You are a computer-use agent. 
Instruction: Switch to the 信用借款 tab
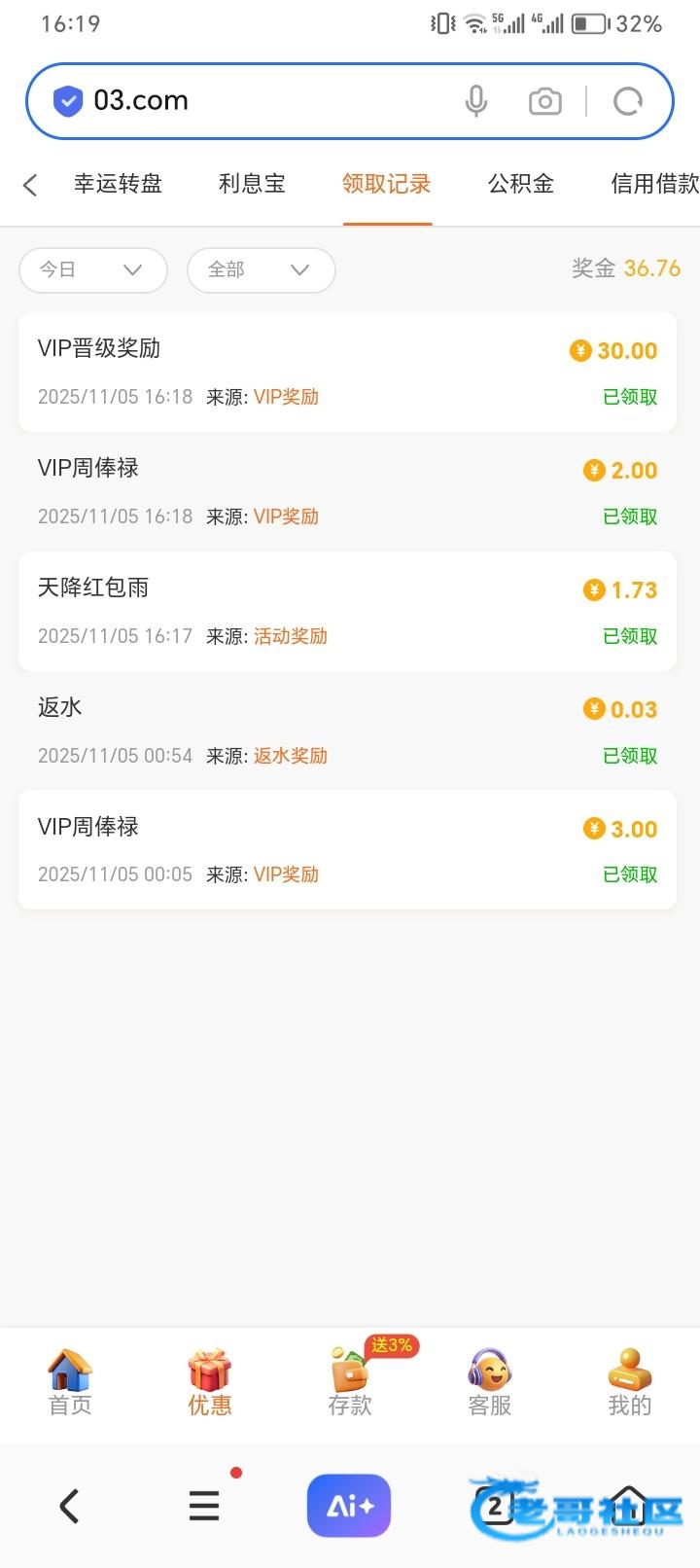tap(653, 184)
